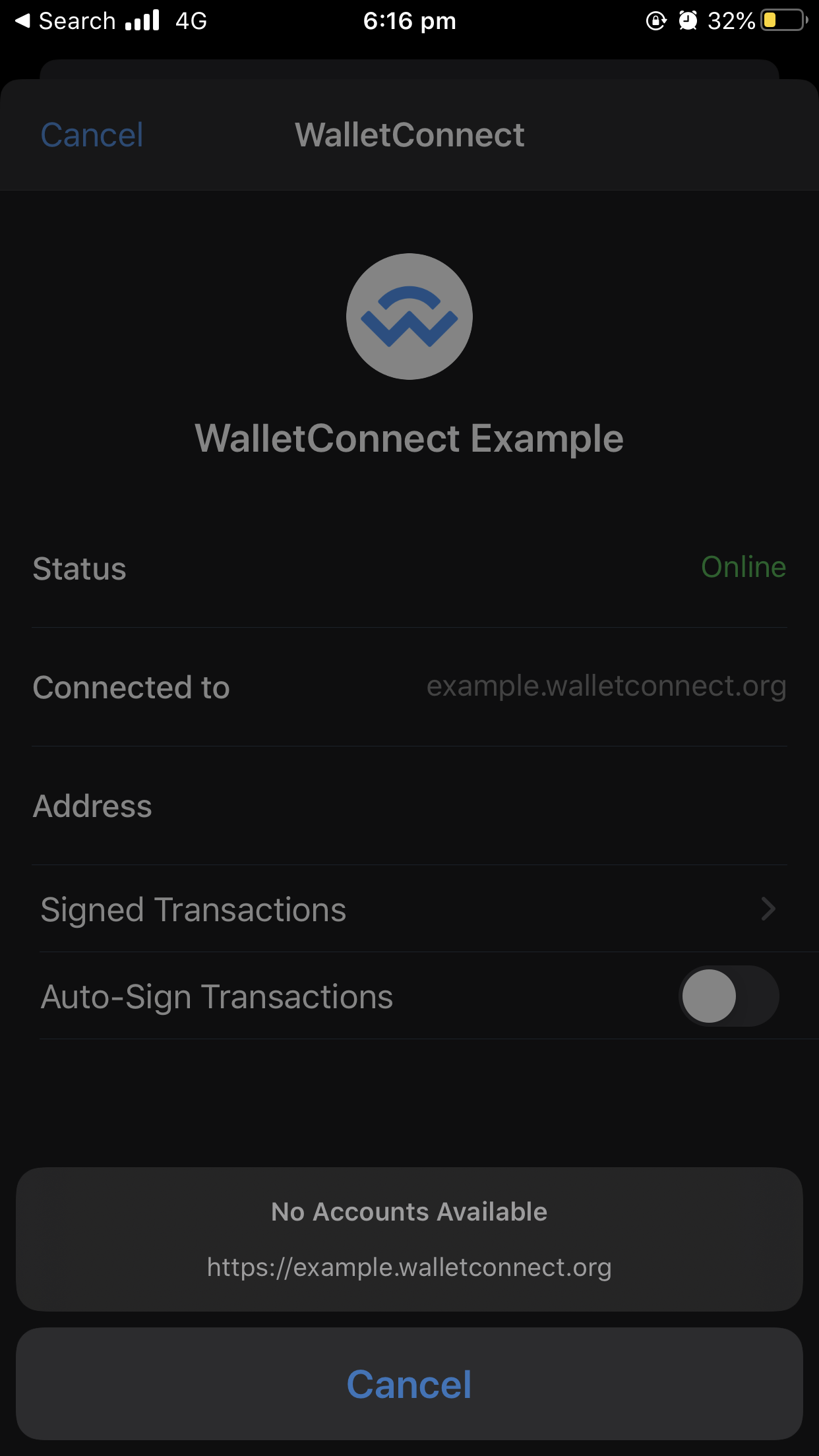Tap the clock showing 6:16 pm
Viewport: 819px width, 1456px height.
click(x=409, y=20)
